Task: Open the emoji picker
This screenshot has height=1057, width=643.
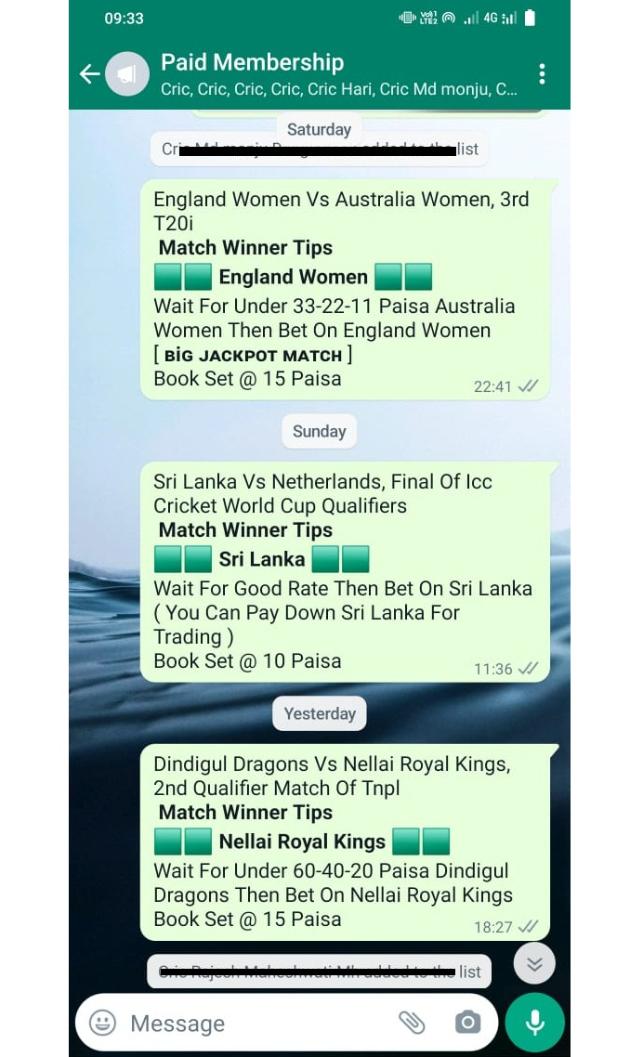Action: pos(102,1022)
